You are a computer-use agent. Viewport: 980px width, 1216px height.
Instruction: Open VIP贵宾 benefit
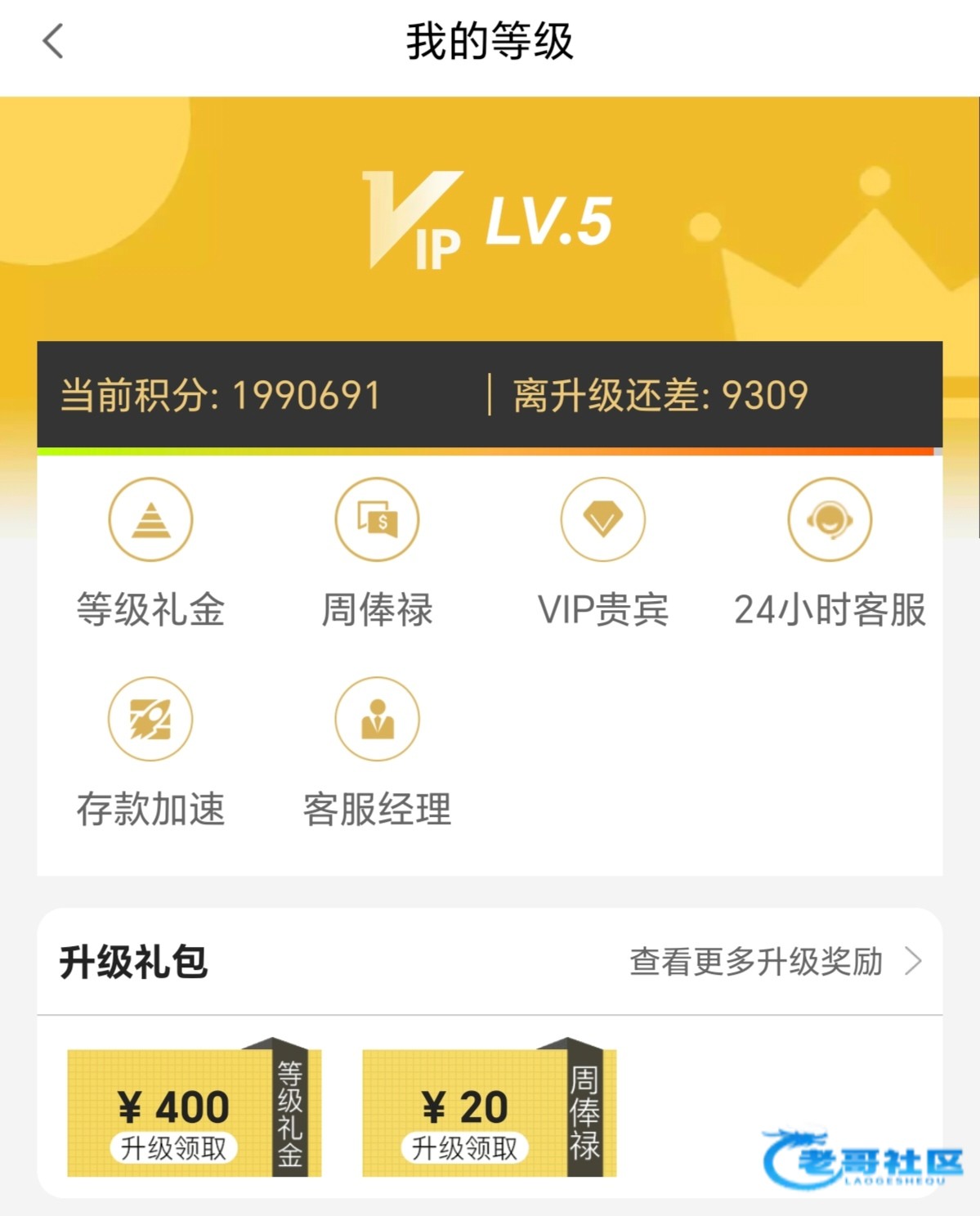pos(603,520)
